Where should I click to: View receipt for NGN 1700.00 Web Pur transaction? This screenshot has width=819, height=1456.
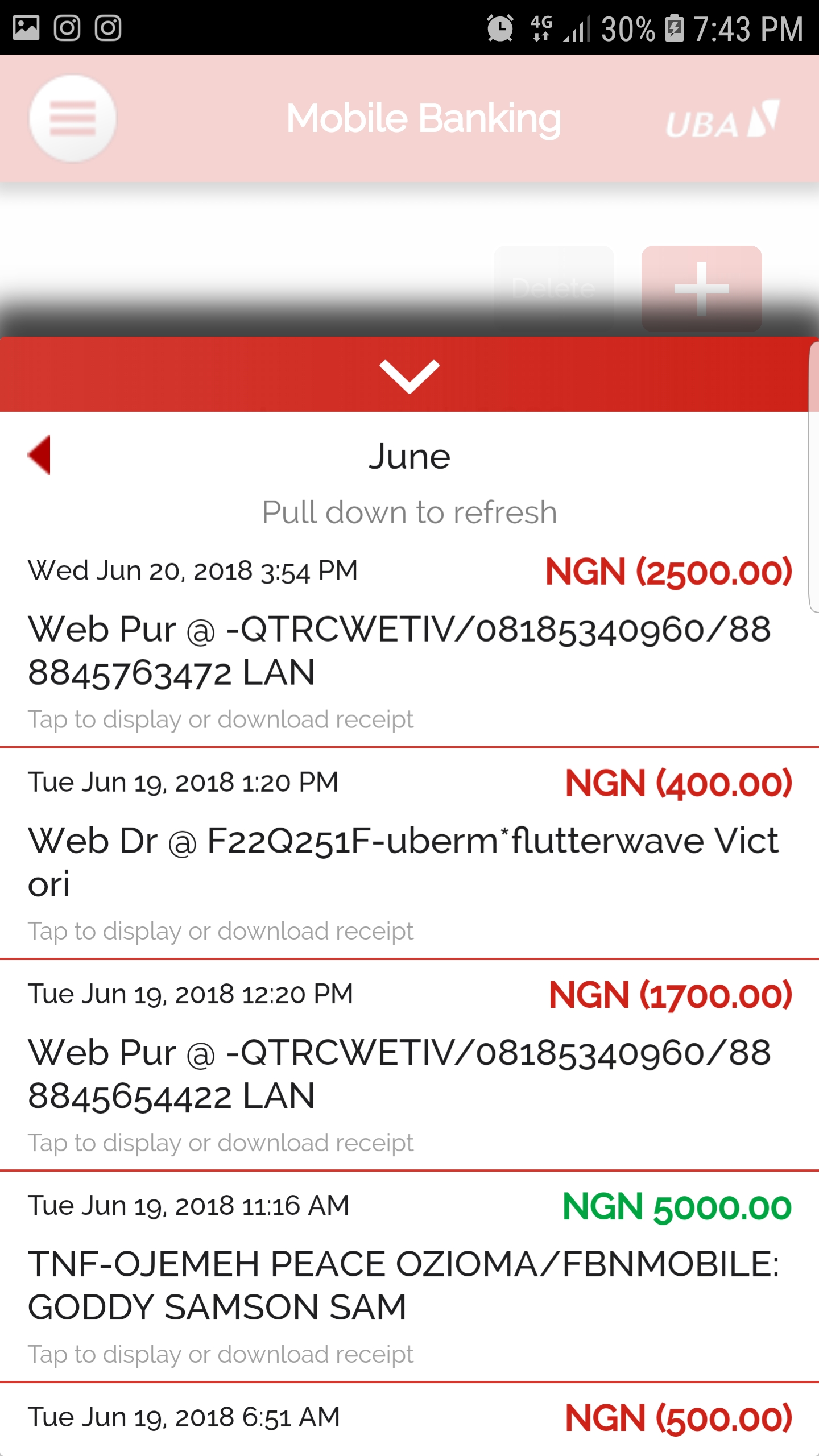tap(221, 1143)
